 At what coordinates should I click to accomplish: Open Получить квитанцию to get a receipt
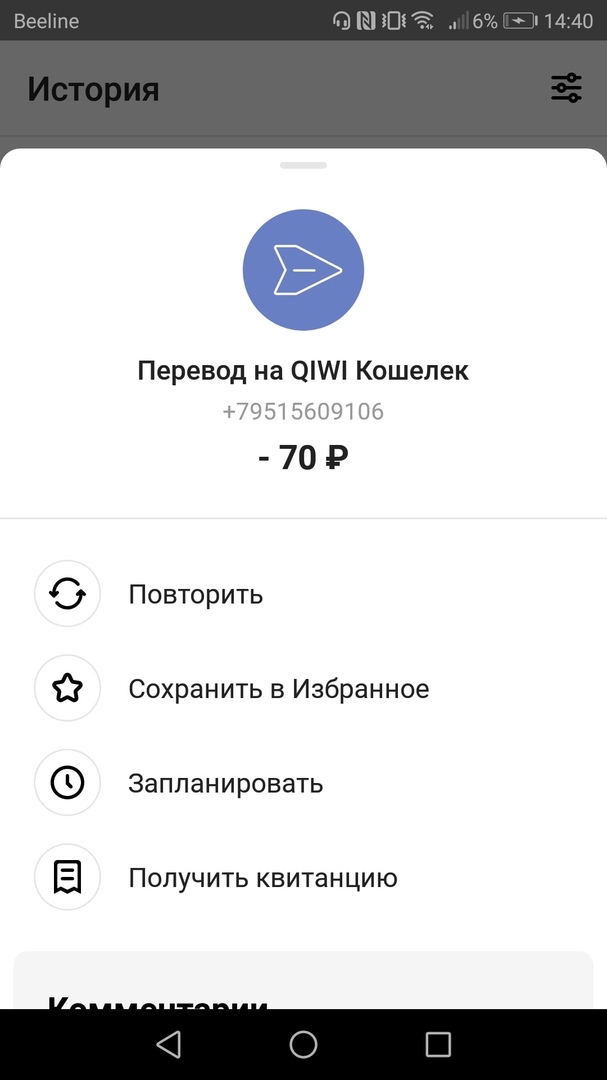click(262, 878)
